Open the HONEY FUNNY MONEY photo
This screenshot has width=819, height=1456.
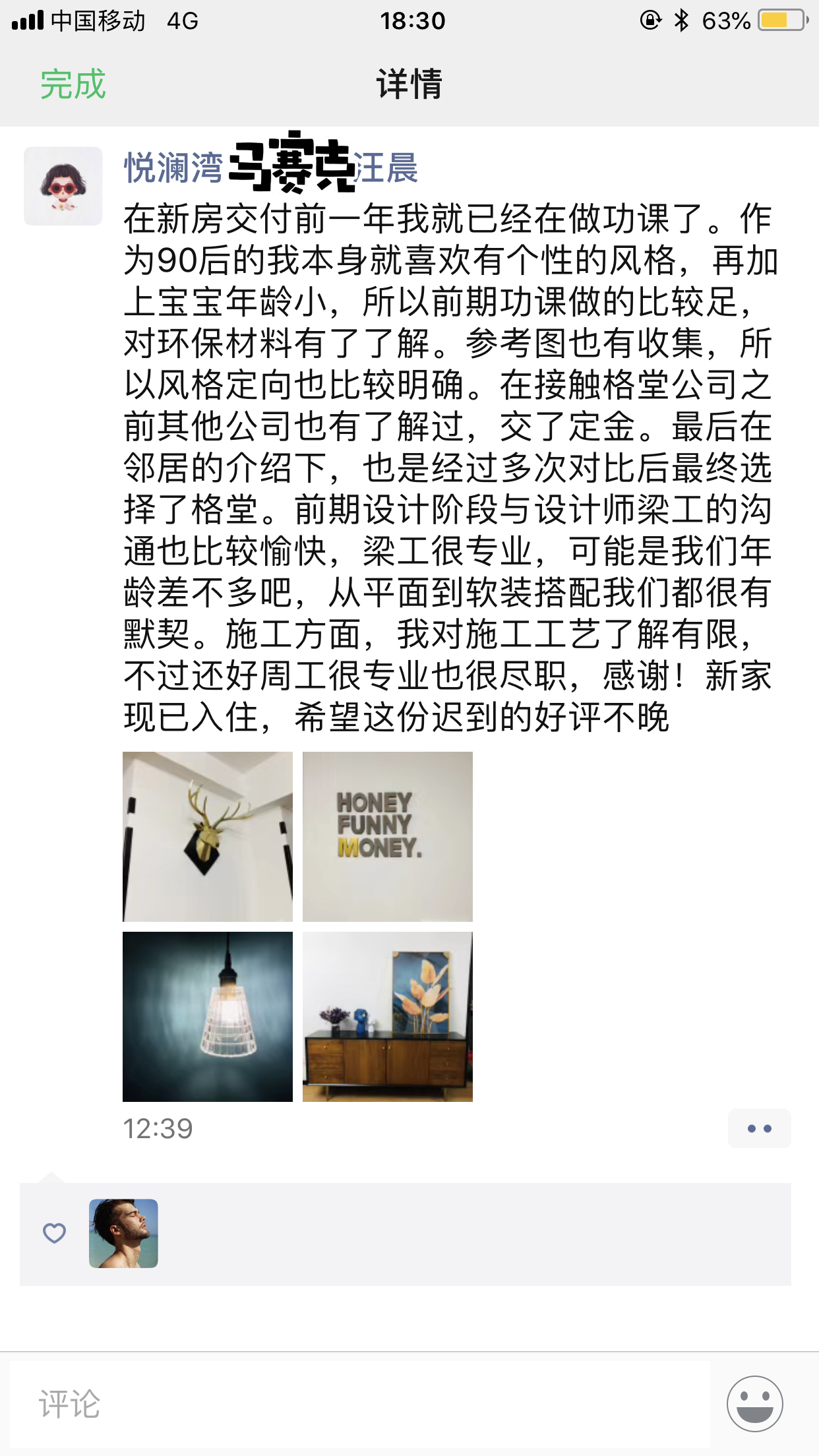(x=388, y=836)
